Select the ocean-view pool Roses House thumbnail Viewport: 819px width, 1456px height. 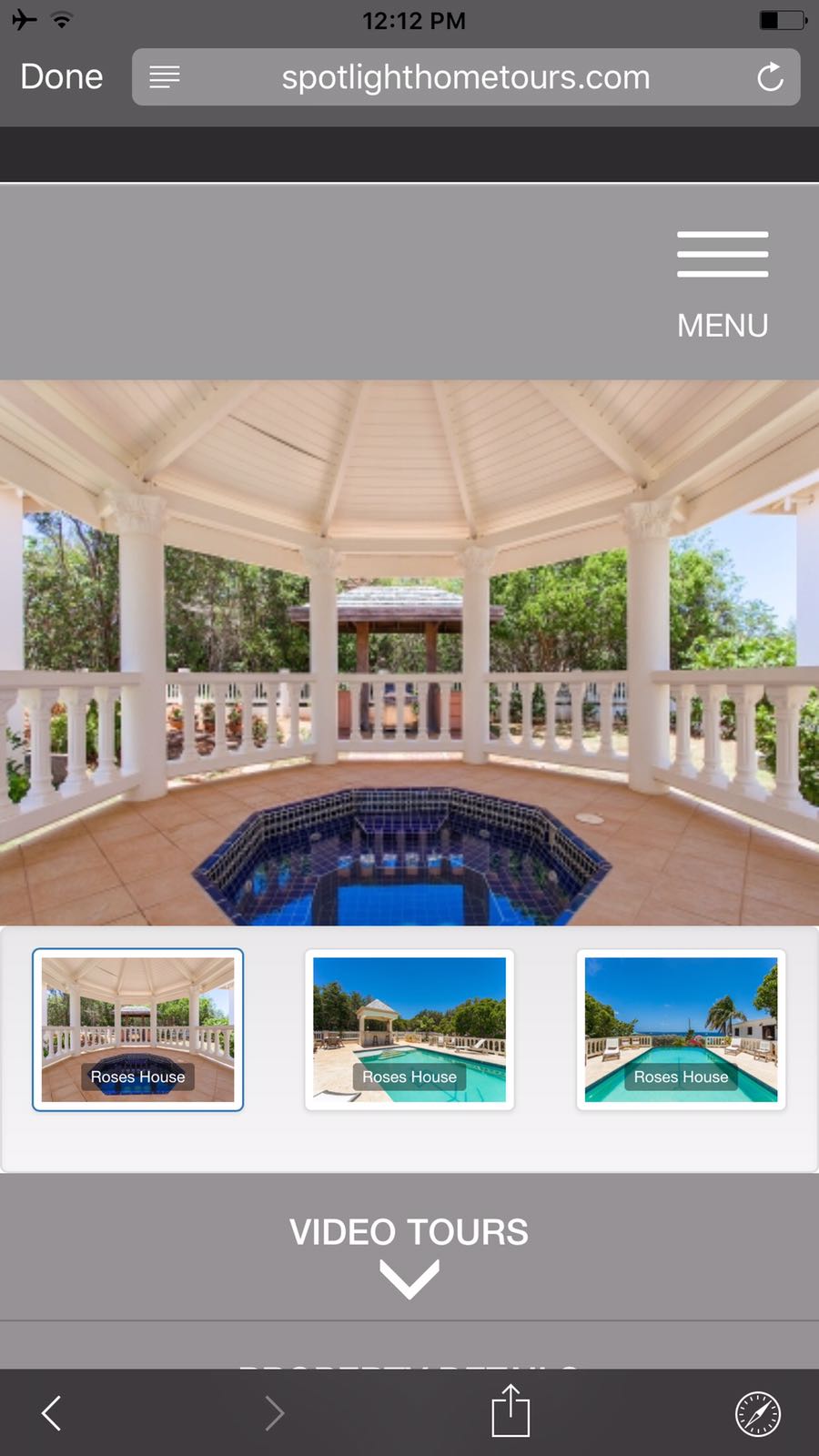[x=681, y=1029]
